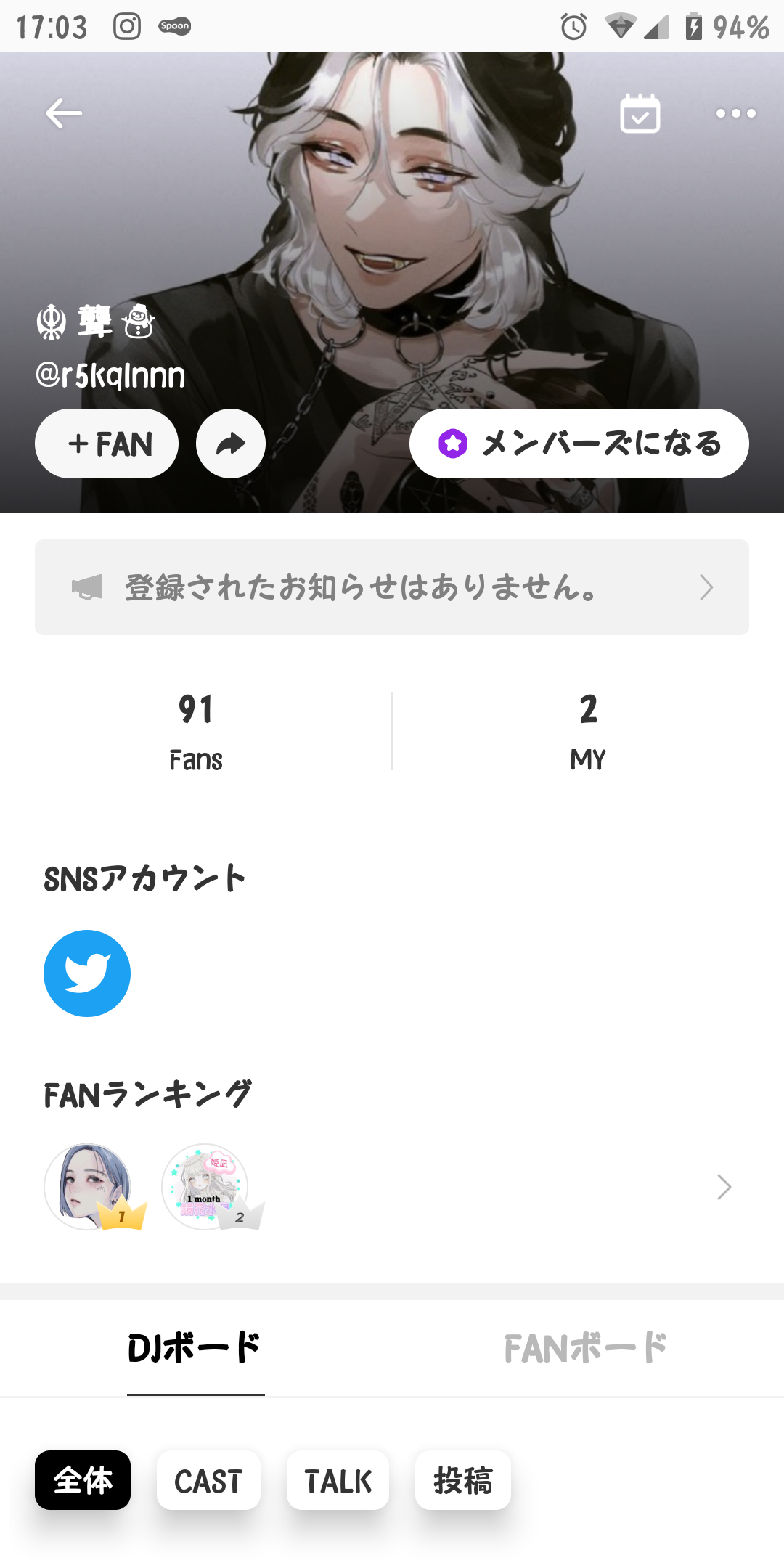Open the announcements banner
The image size is (784, 1568).
(x=392, y=587)
